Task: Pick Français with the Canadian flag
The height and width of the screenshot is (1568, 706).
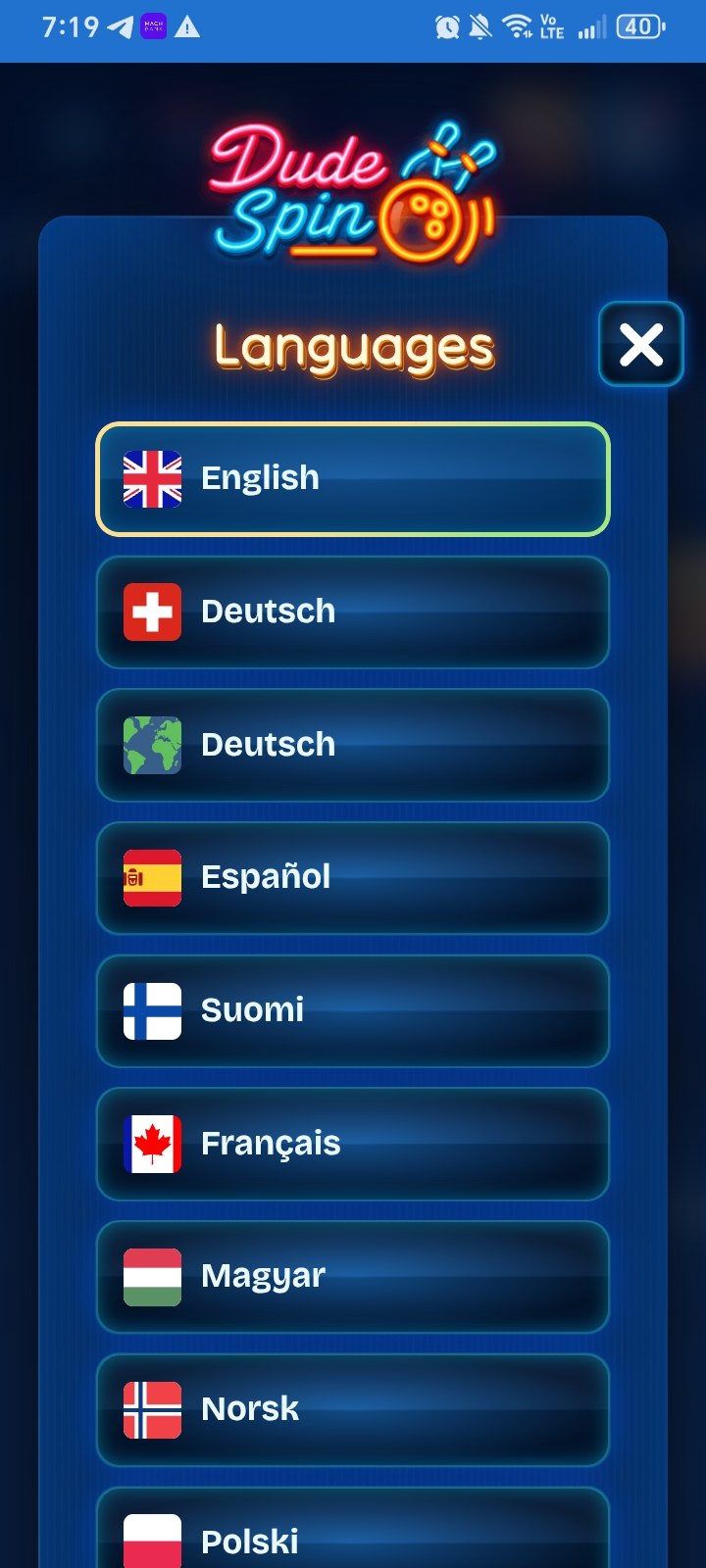Action: click(x=353, y=1144)
